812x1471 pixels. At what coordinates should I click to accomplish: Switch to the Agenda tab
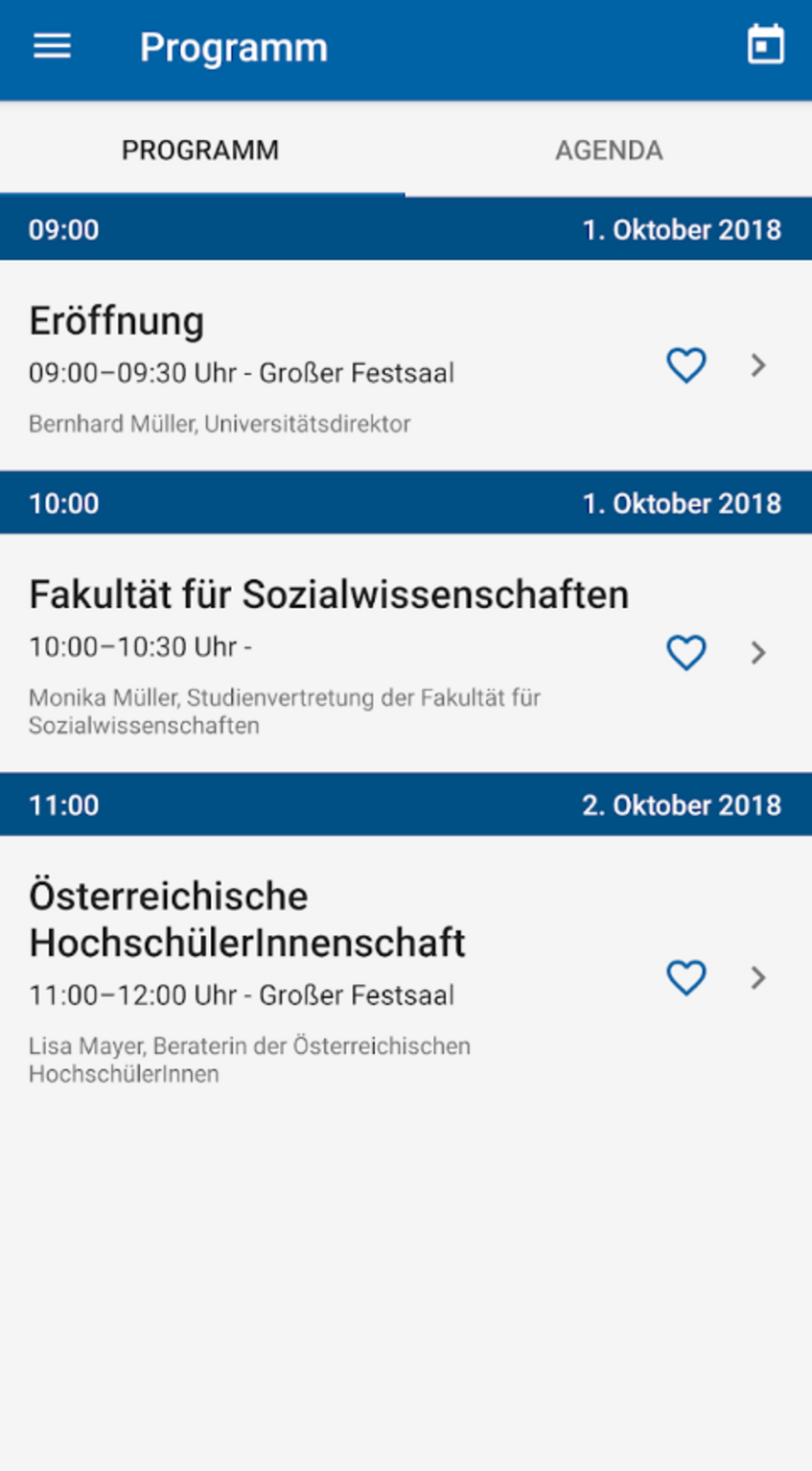pos(609,151)
